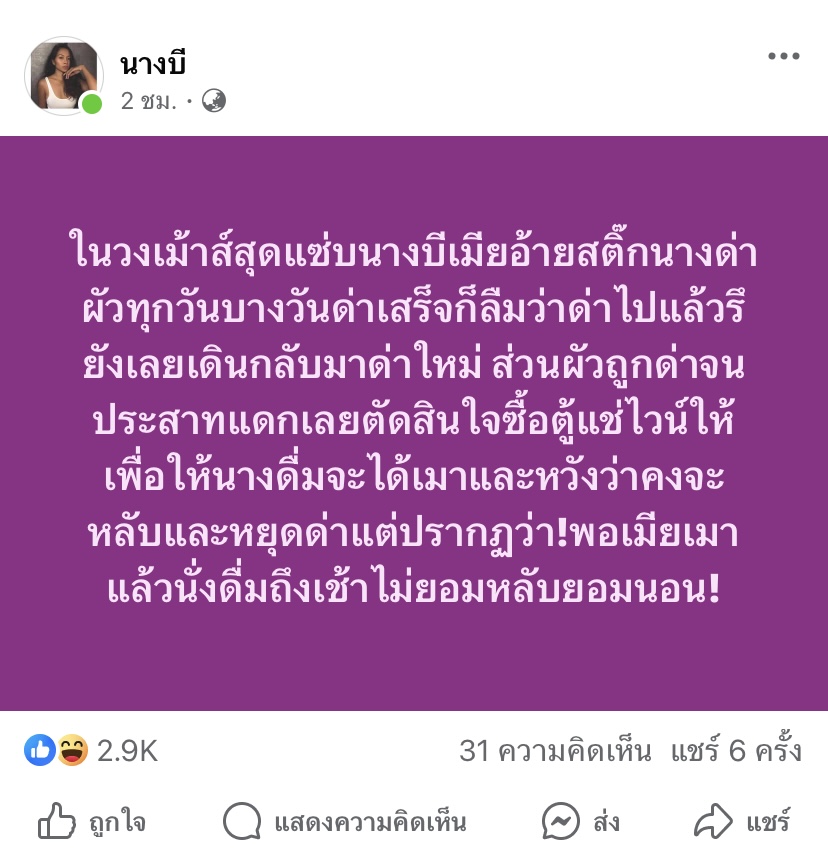Open the 31 ความคิดเห็น comments
The image size is (828, 858).
pyautogui.click(x=554, y=751)
